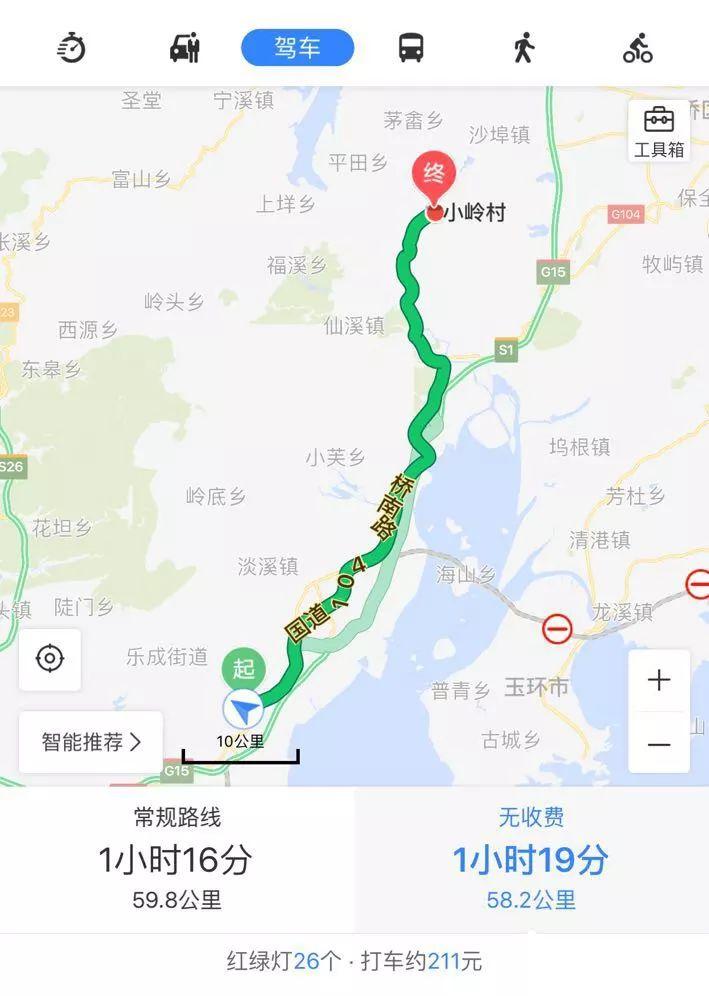The image size is (709, 996).
Task: Recenter map on my location
Action: (50, 659)
